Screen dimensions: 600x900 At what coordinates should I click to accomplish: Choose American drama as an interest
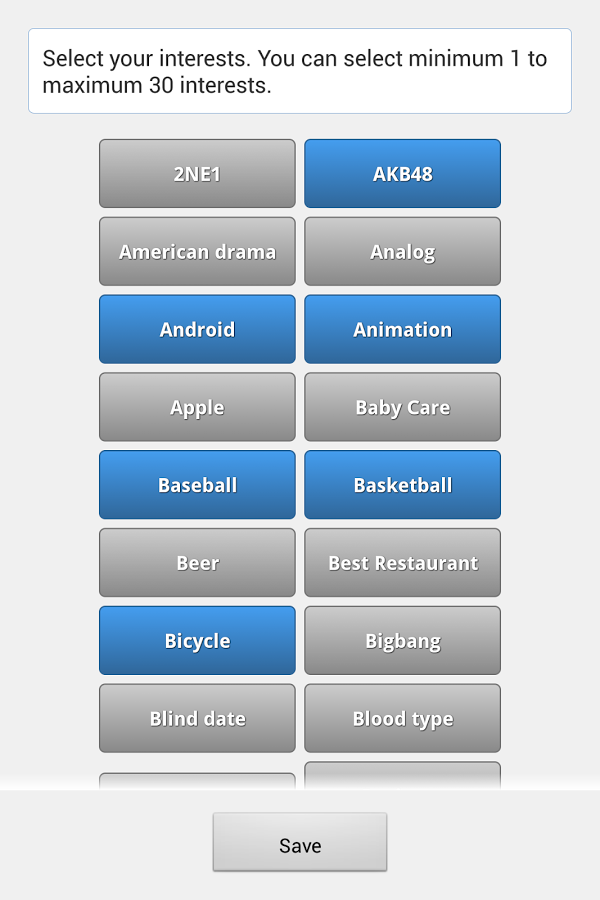tap(197, 252)
